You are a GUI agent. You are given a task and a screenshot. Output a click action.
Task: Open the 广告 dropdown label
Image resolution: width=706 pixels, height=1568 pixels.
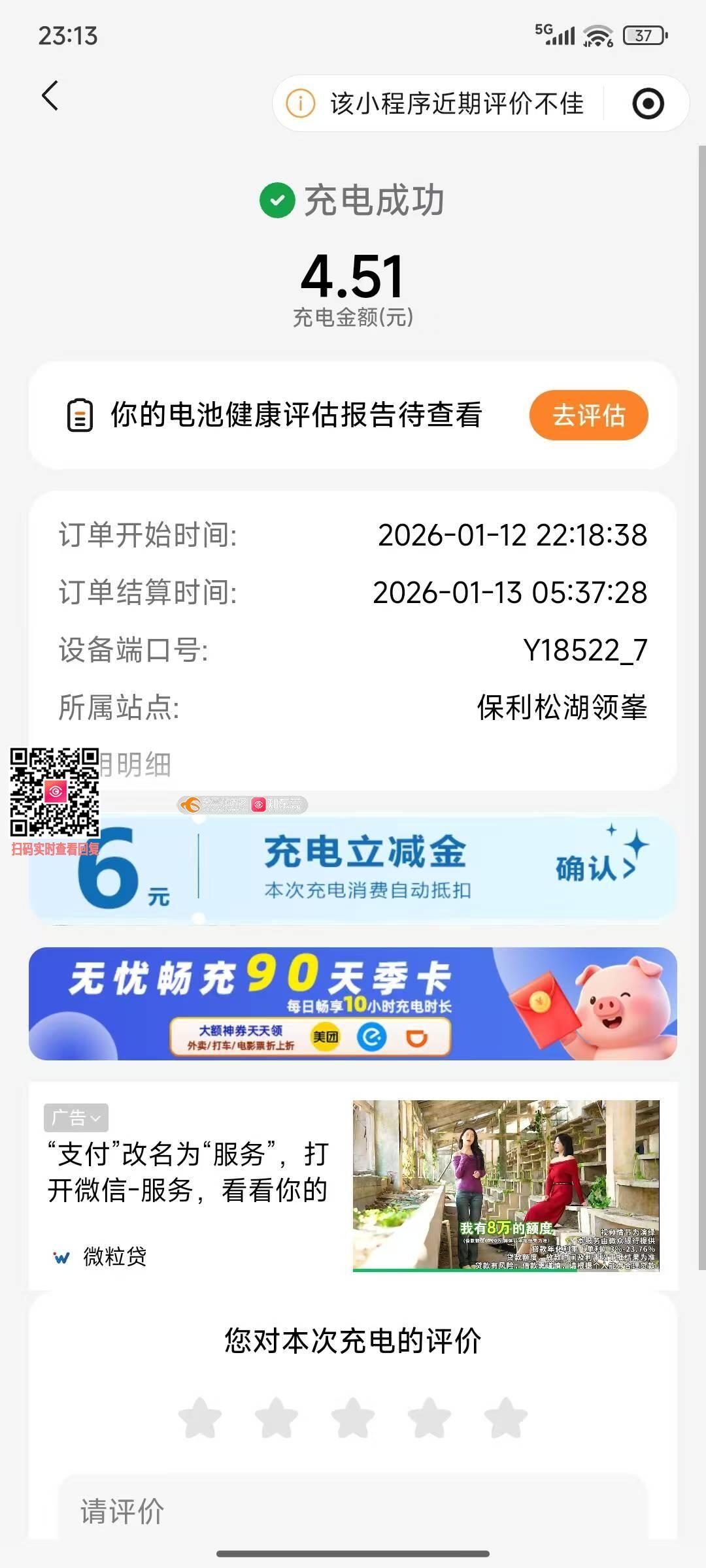click(76, 1118)
